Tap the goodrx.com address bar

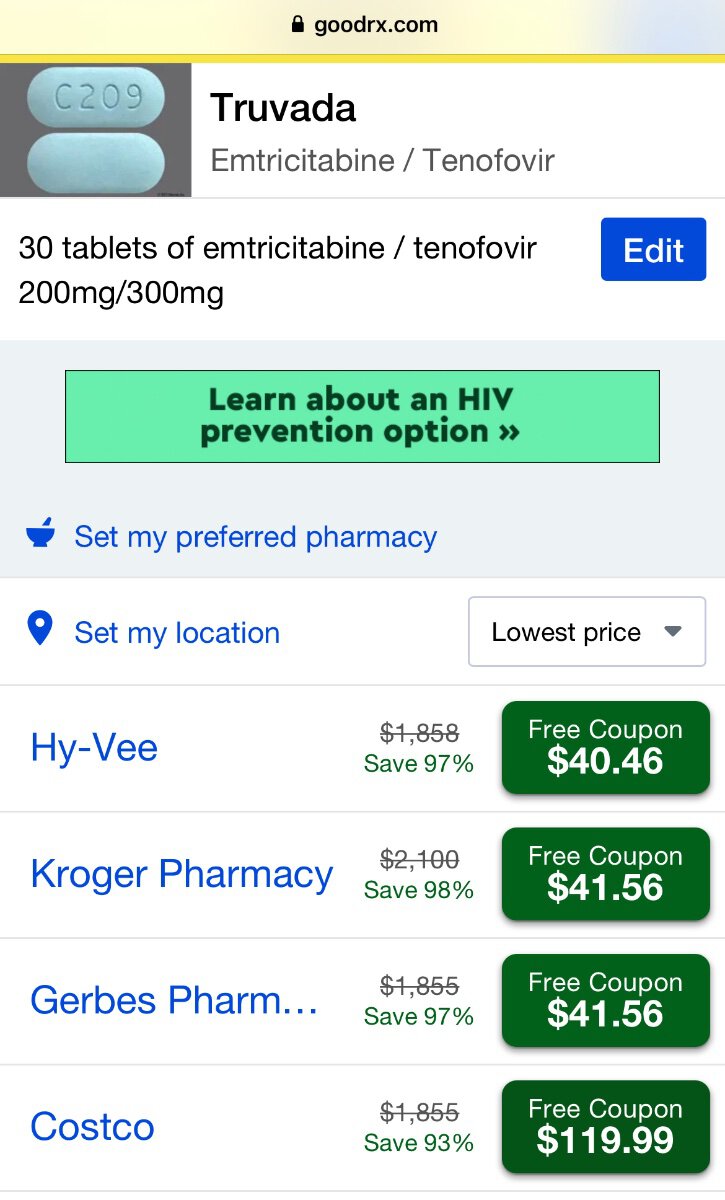tap(363, 25)
